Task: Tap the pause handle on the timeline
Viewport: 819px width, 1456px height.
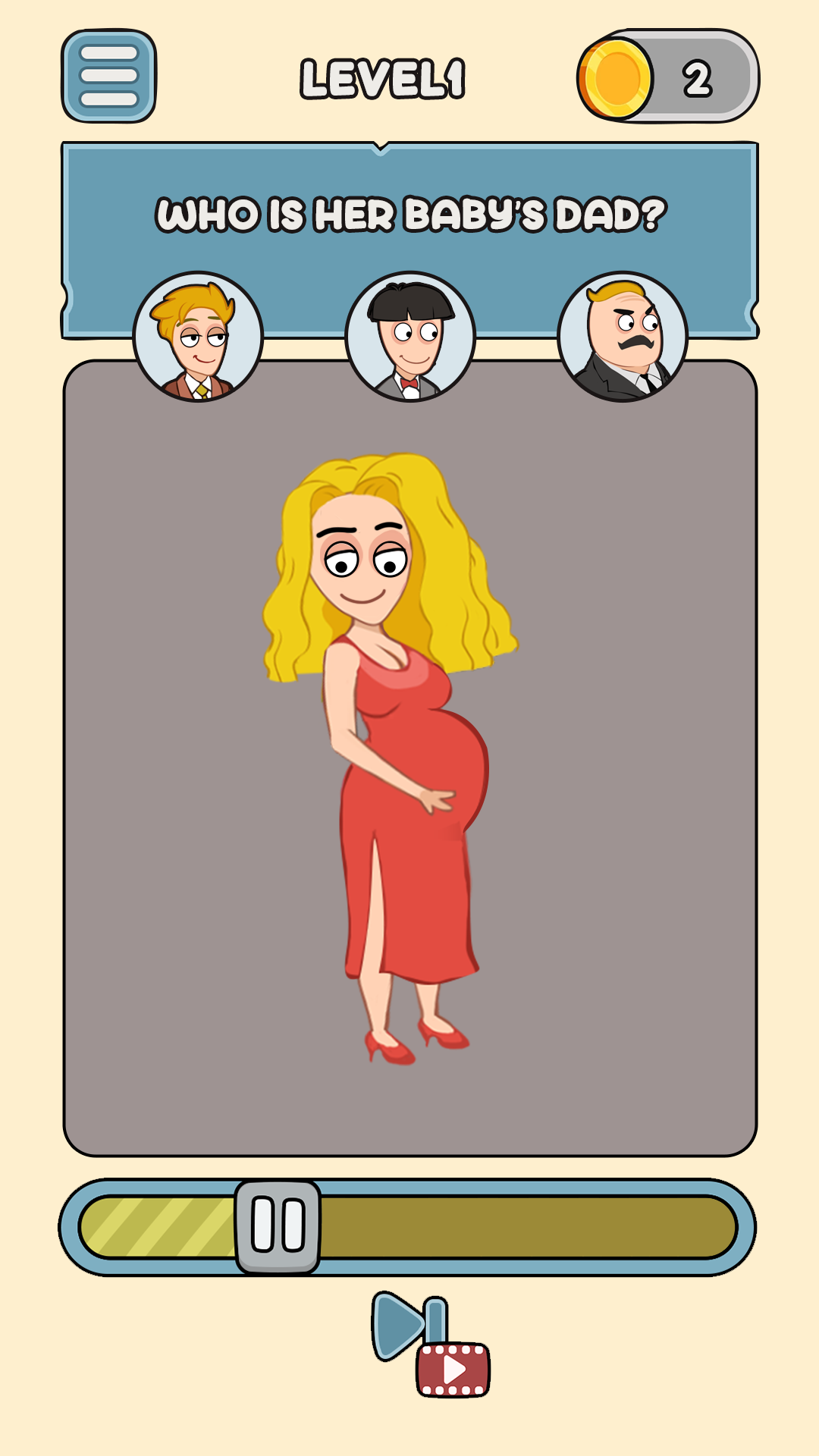Action: coord(278,1226)
